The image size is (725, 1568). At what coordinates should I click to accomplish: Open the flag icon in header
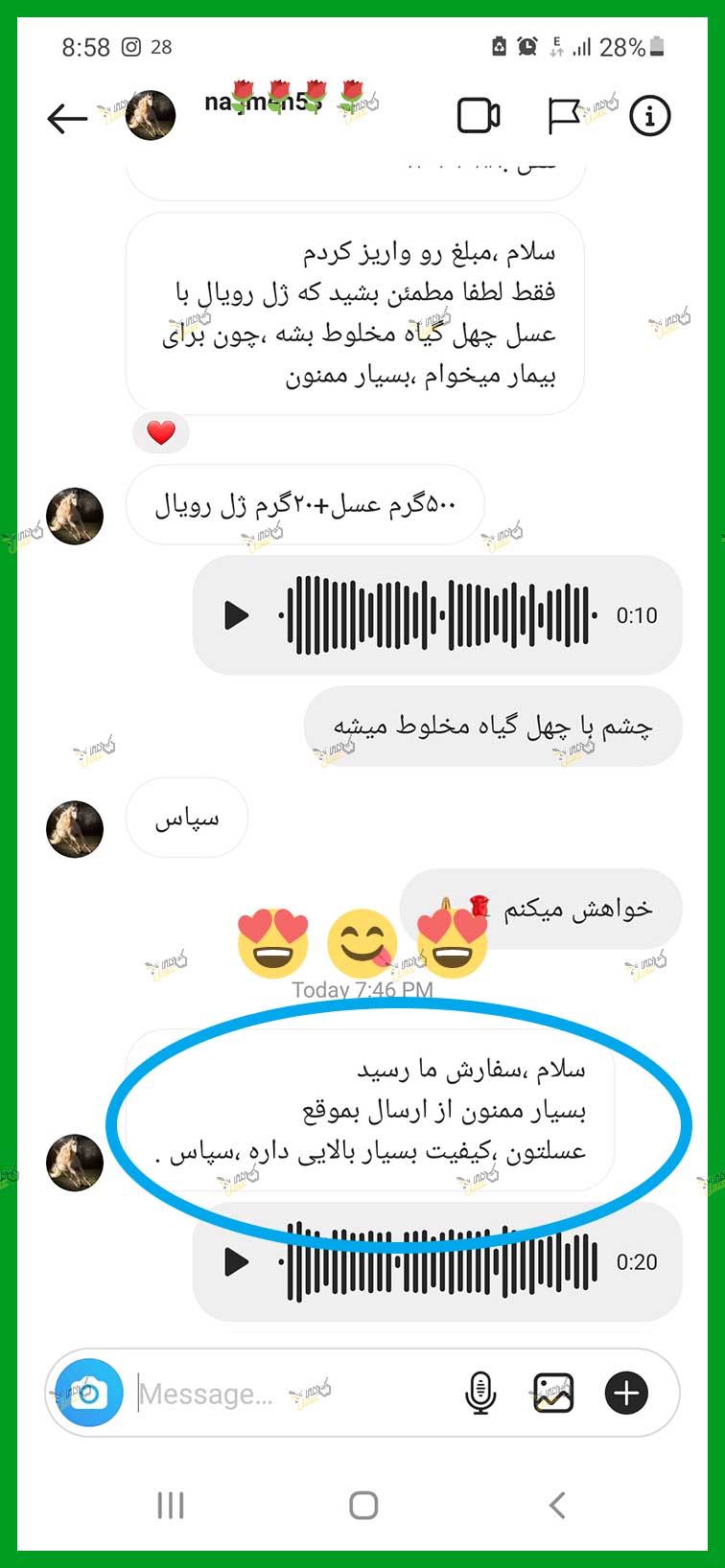point(564,116)
